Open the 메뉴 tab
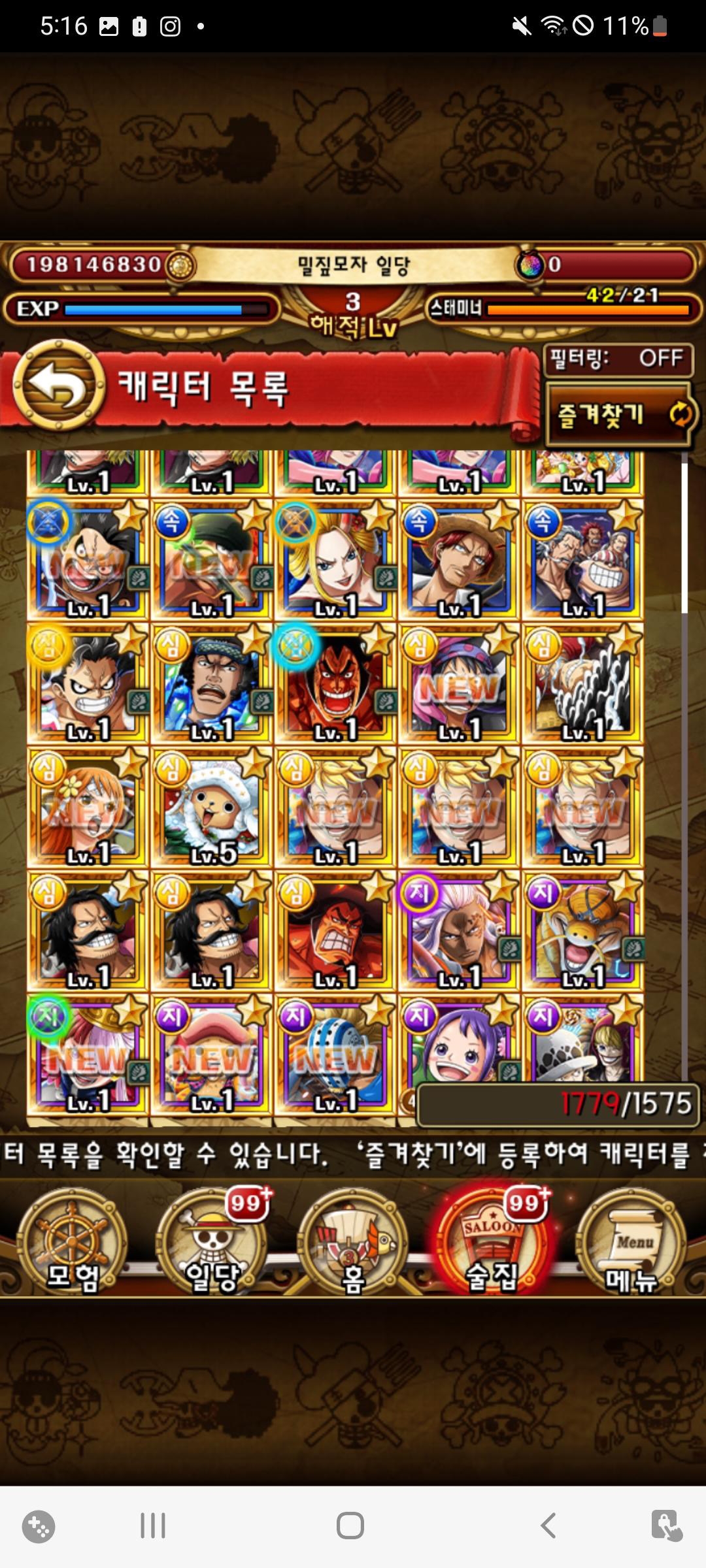The image size is (706, 1568). (631, 1243)
